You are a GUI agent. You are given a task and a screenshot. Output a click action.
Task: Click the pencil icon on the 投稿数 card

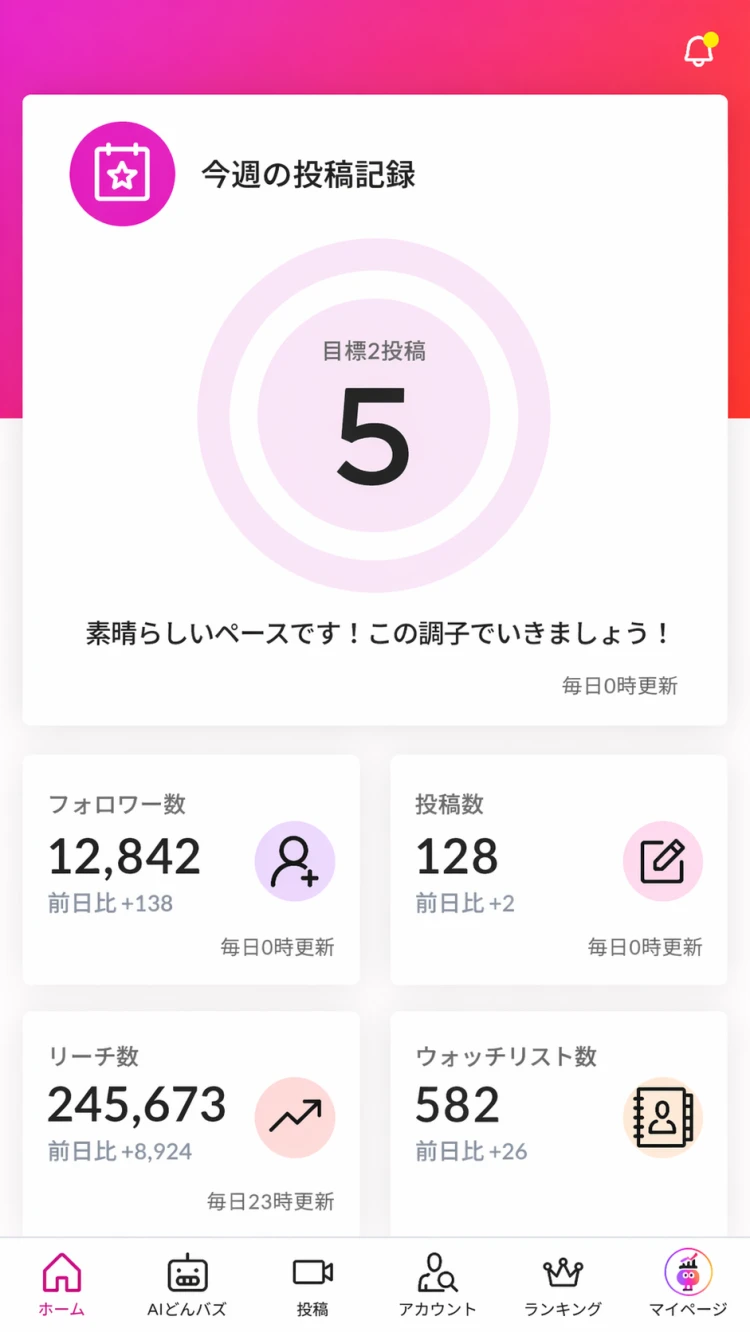pos(663,861)
